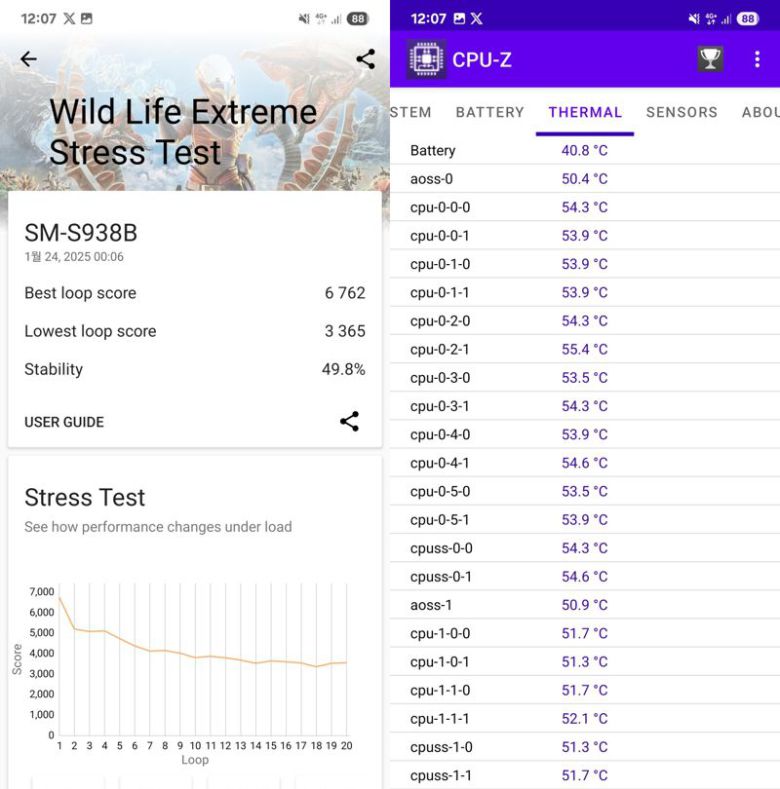The image size is (780, 789).
Task: Select the Thermal tab
Action: [x=585, y=112]
